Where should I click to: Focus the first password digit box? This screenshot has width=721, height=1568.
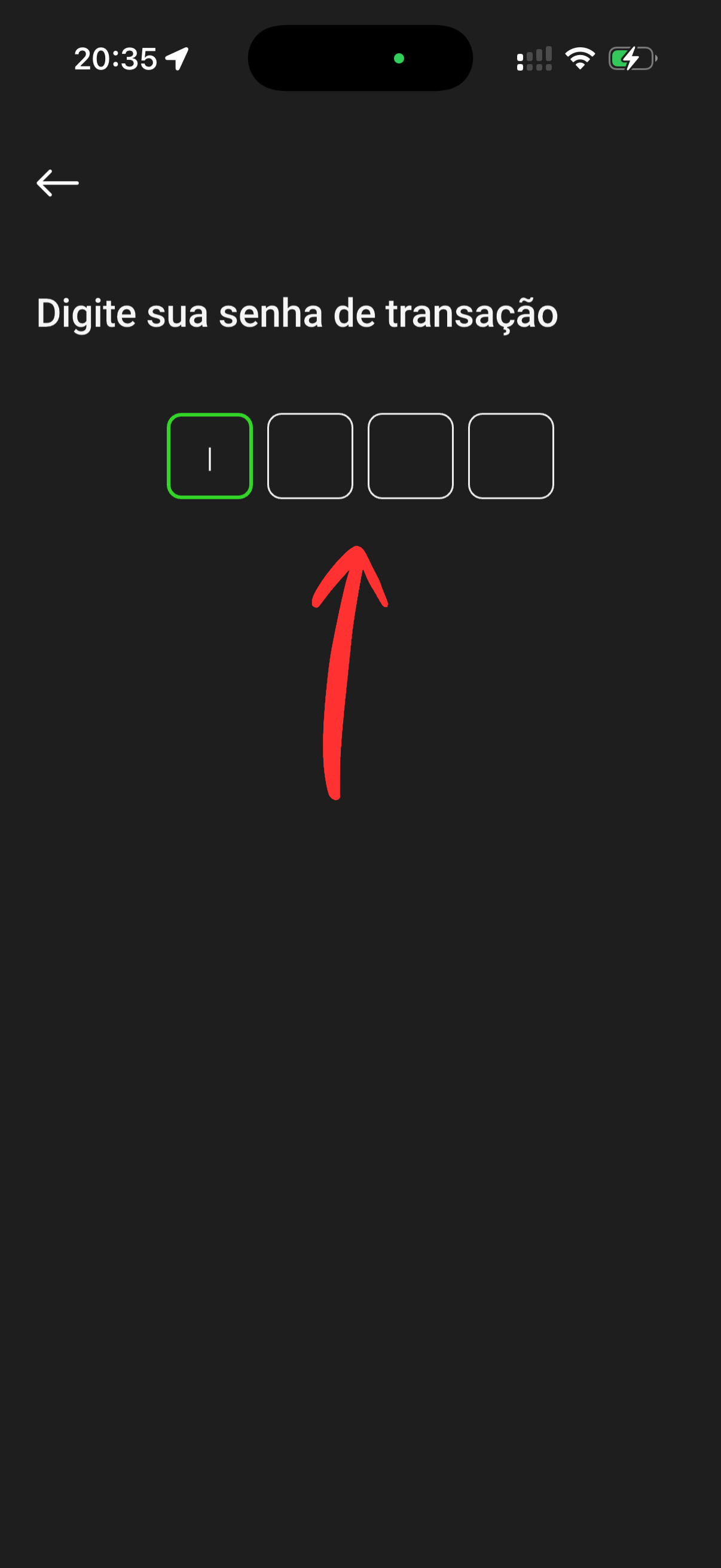point(209,456)
